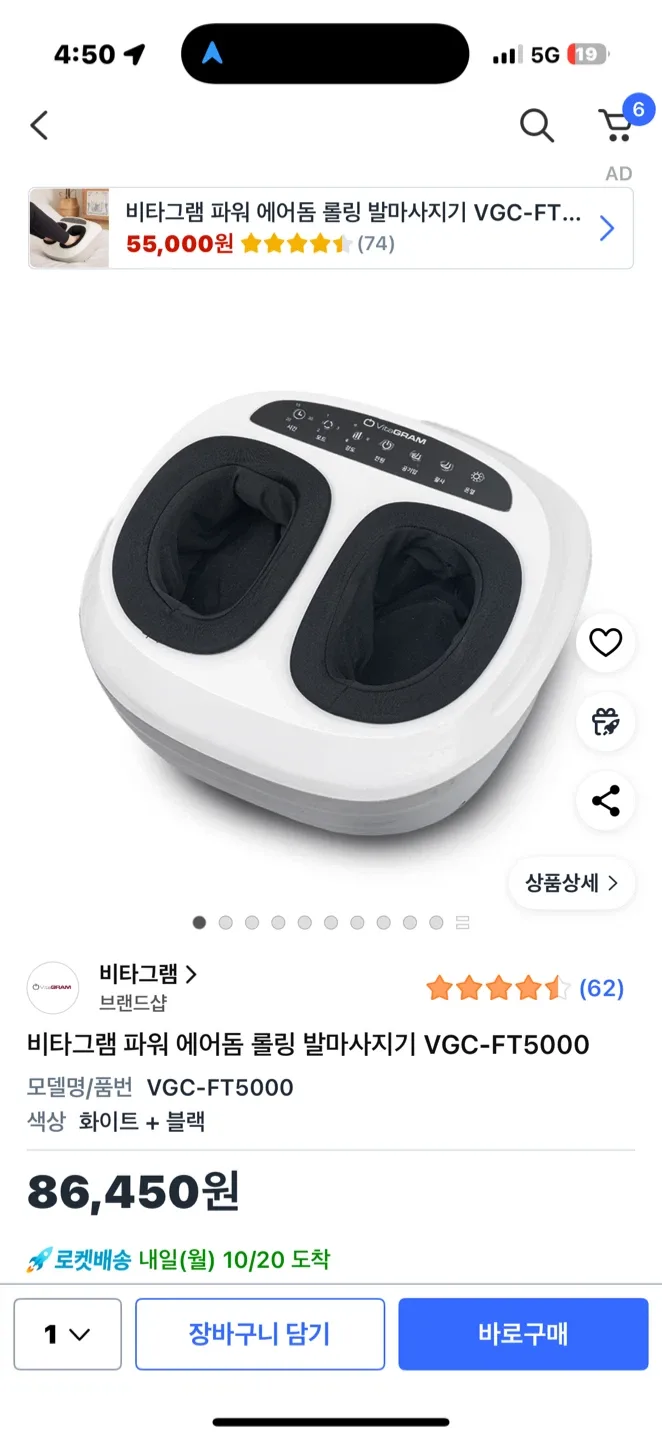Open the search magnifier icon
The image size is (662, 1440).
coord(537,125)
